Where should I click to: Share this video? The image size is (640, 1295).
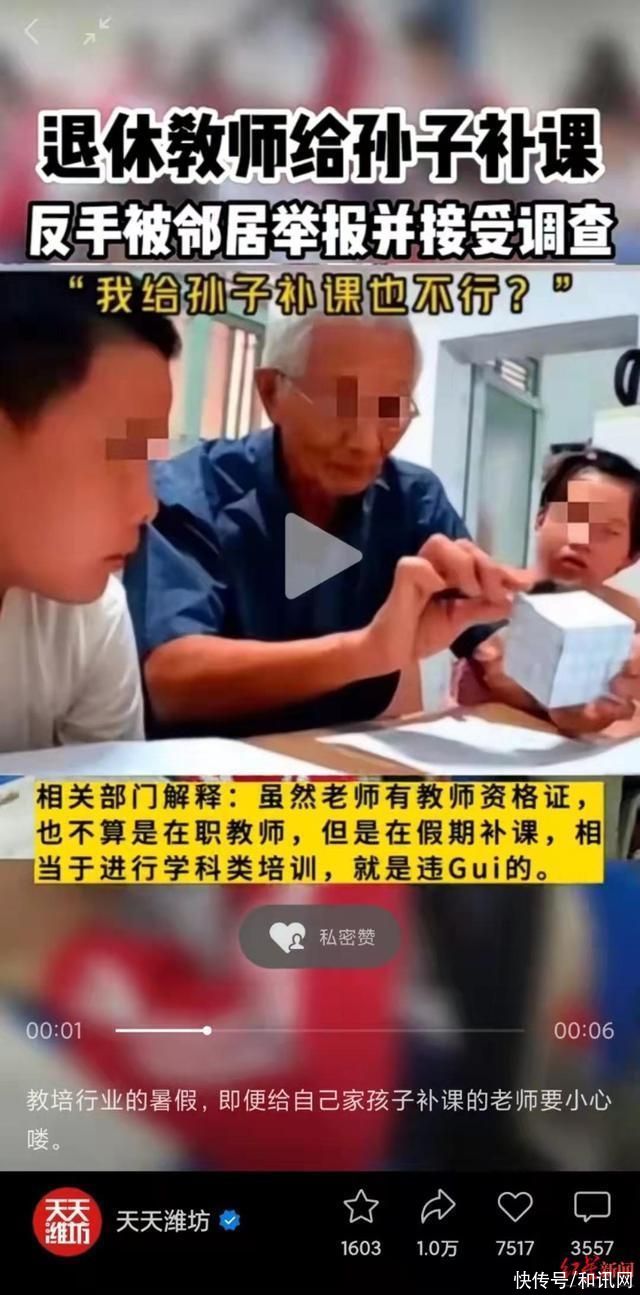coord(438,1208)
